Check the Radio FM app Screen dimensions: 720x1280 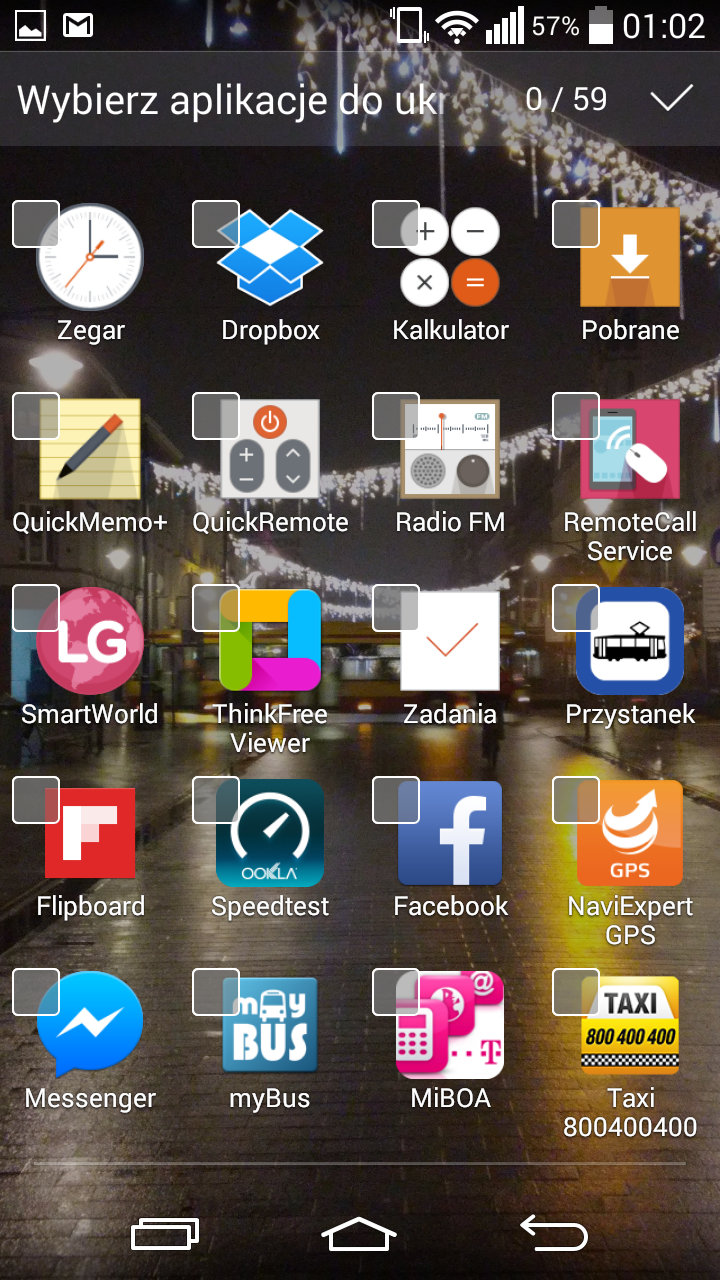coord(396,416)
